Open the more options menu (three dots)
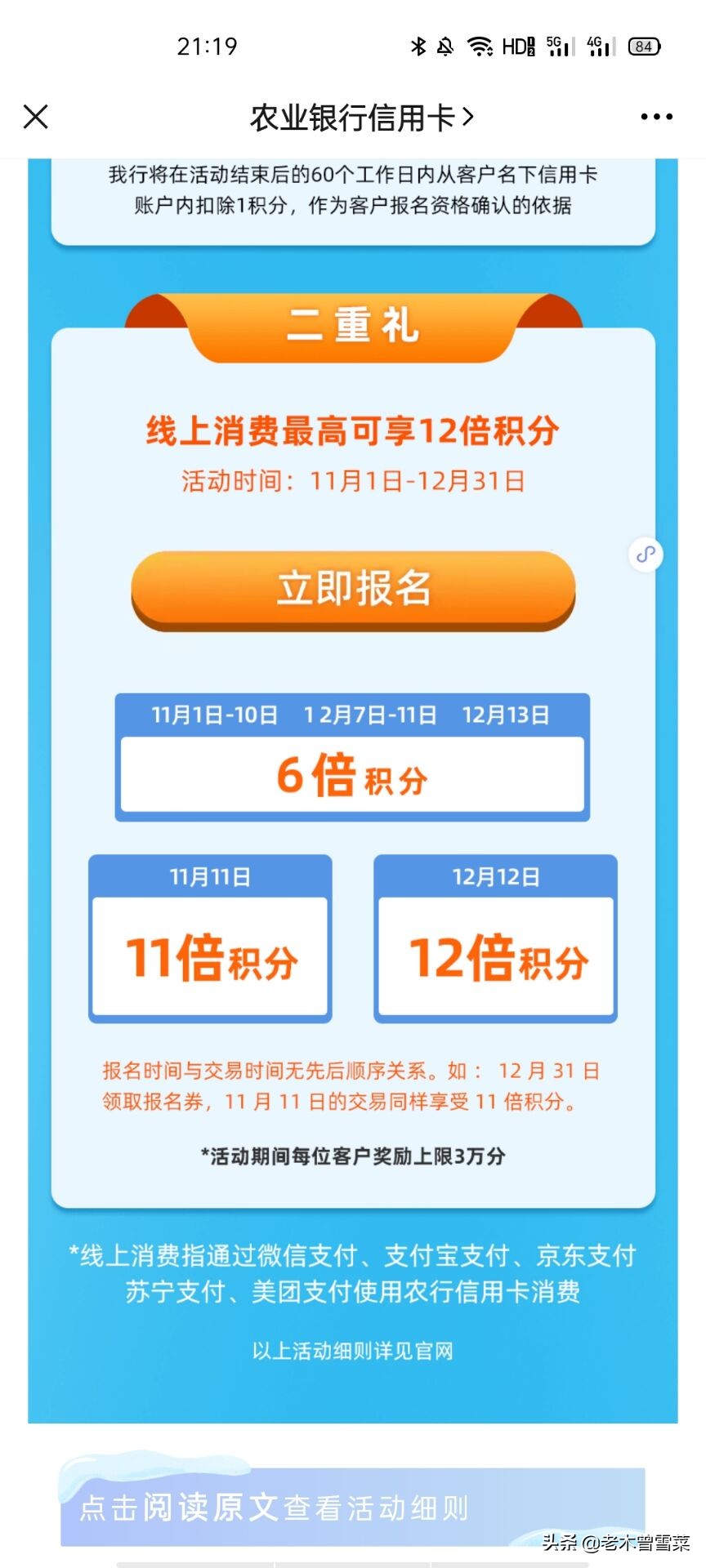706x1568 pixels. [654, 117]
